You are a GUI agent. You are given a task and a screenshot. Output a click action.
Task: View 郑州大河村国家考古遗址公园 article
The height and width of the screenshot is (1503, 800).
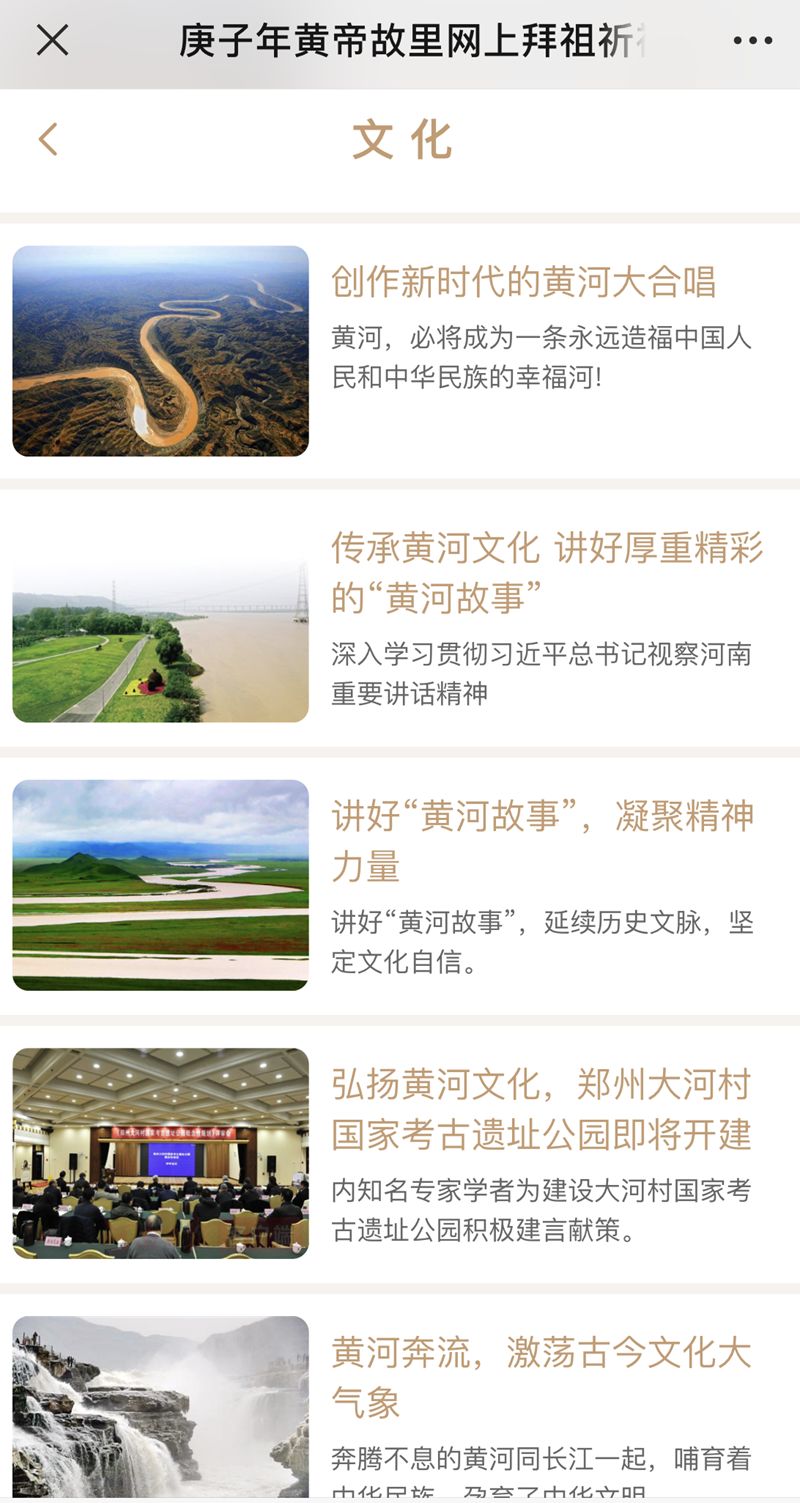tap(541, 1110)
